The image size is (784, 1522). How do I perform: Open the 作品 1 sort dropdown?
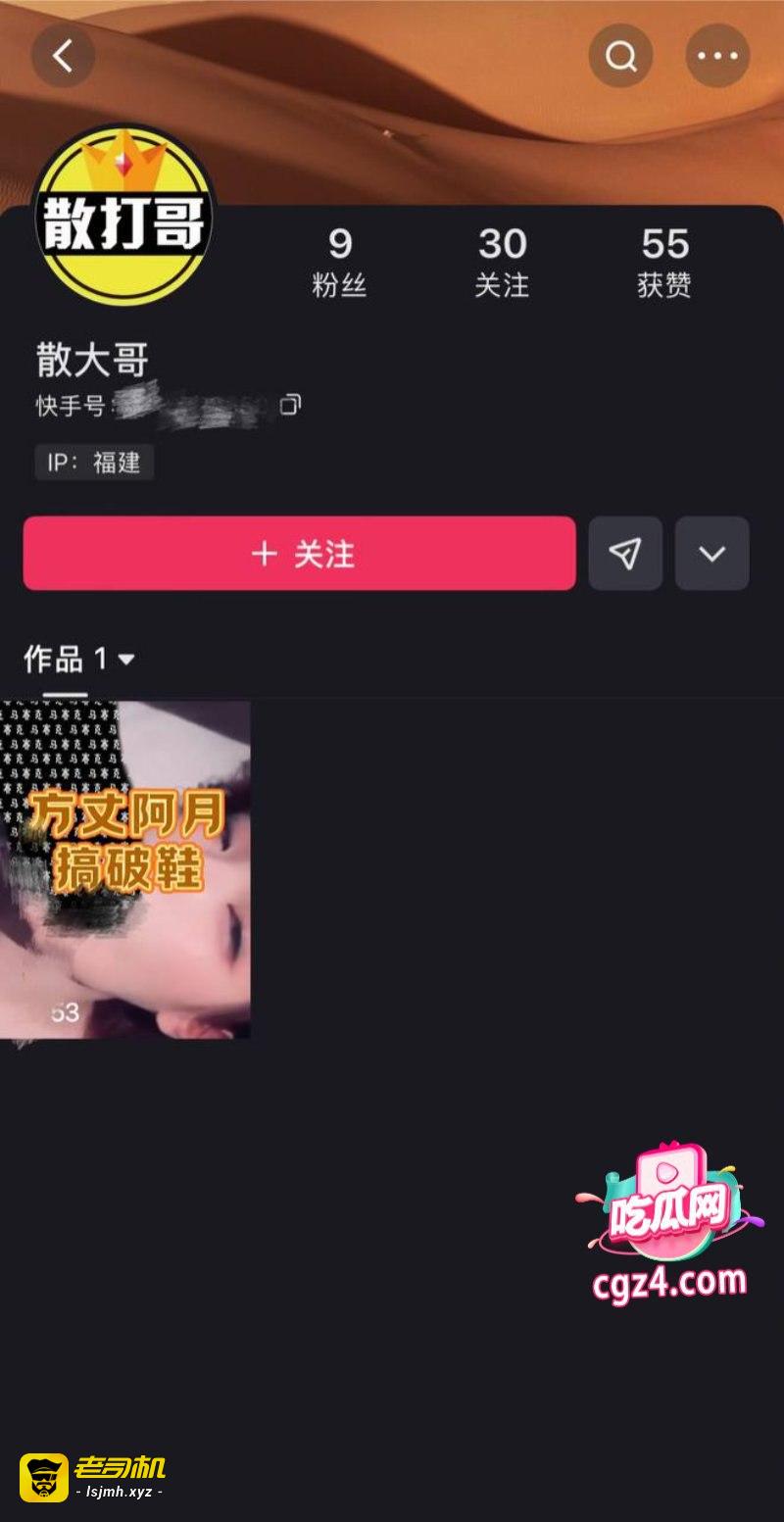point(79,659)
